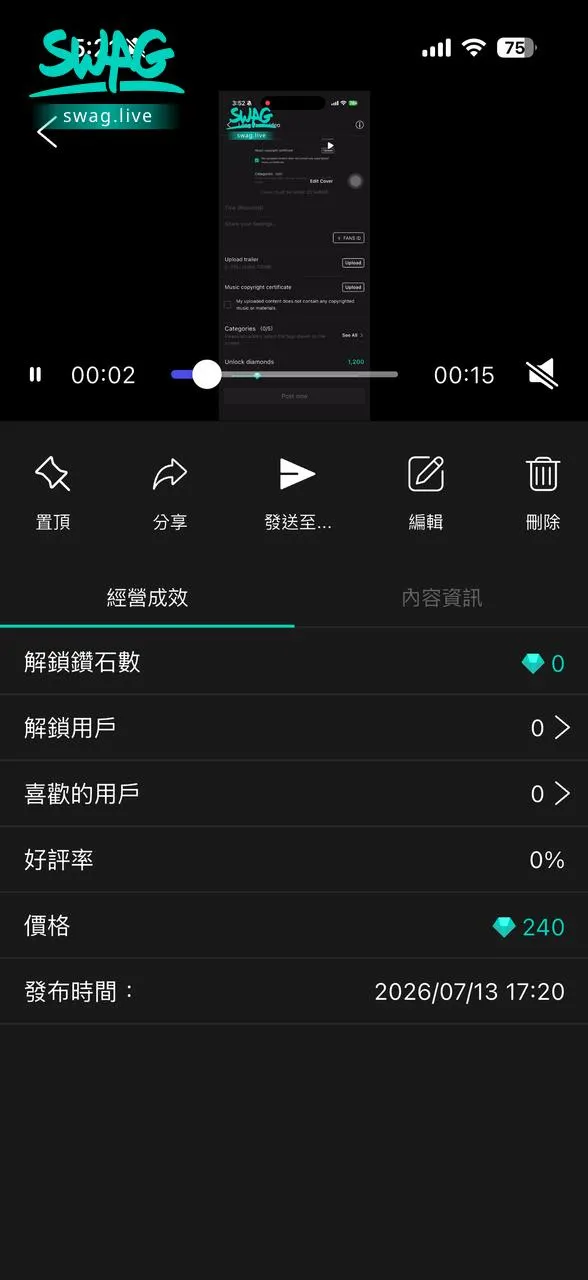Pin this post with 置頂
588x1280 pixels.
[53, 493]
